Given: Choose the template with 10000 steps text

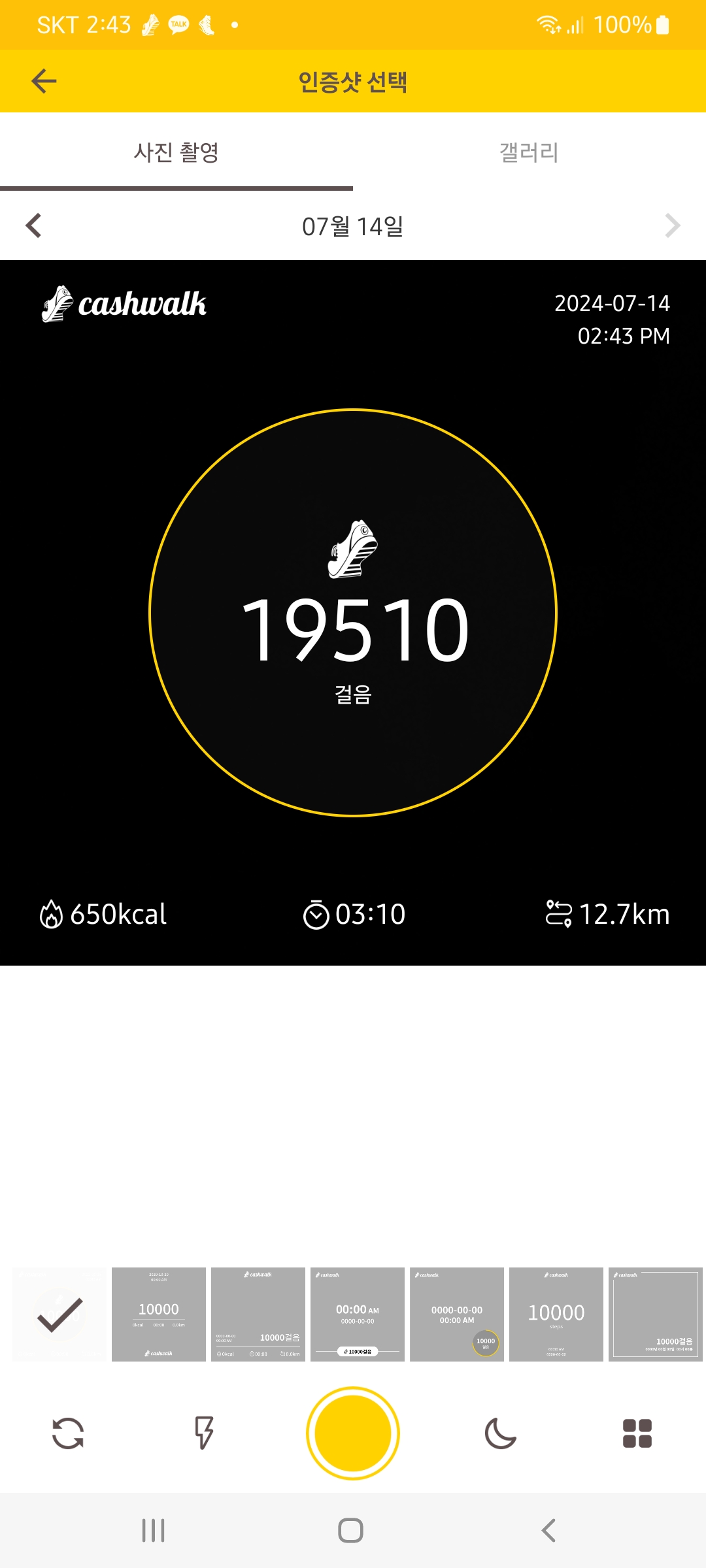Looking at the screenshot, I should pyautogui.click(x=556, y=1315).
